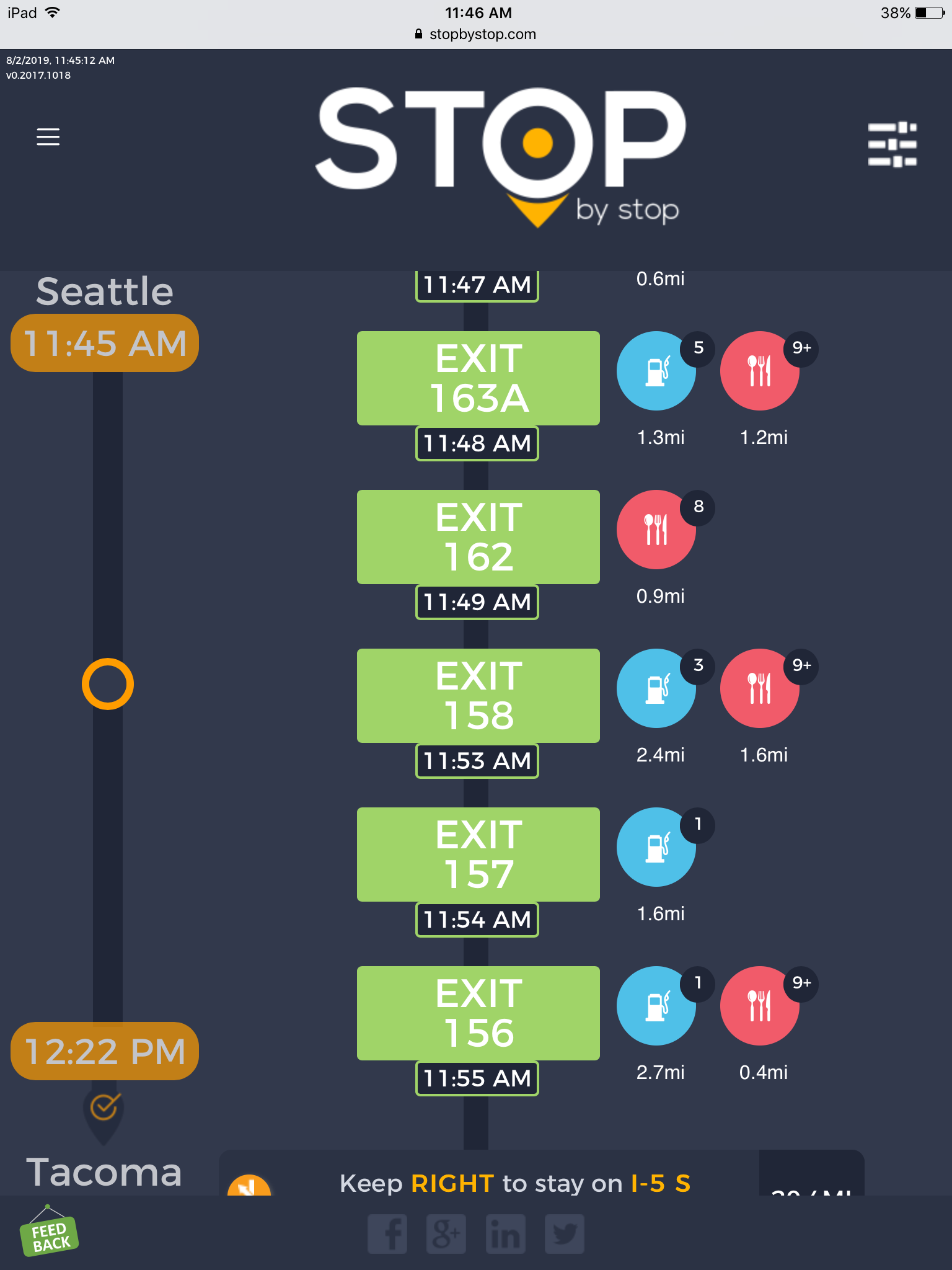View restaurants at Exit 156
This screenshot has width=952, height=1270.
pos(760,1006)
